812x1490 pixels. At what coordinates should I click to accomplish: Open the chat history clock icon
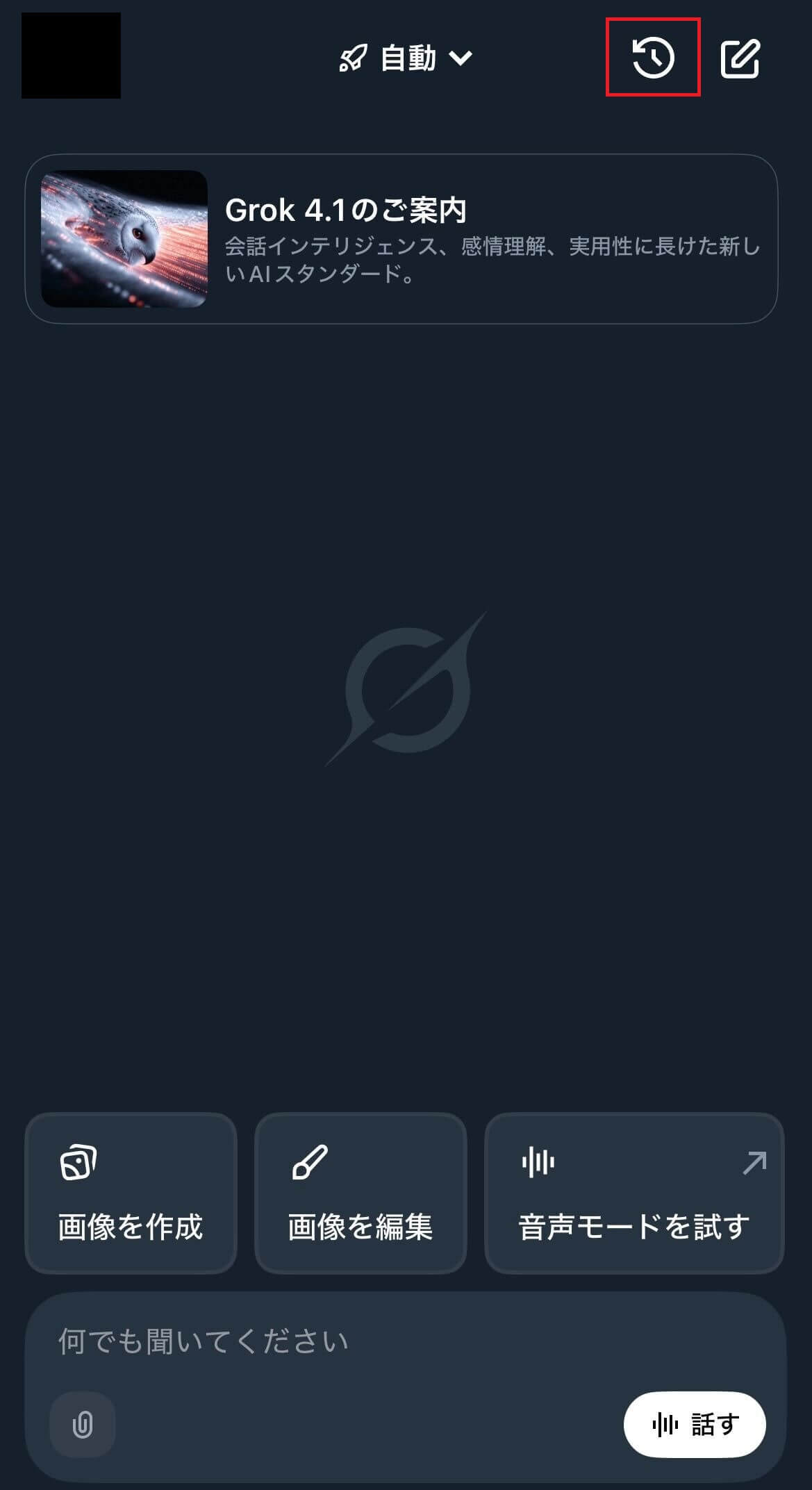(x=653, y=58)
